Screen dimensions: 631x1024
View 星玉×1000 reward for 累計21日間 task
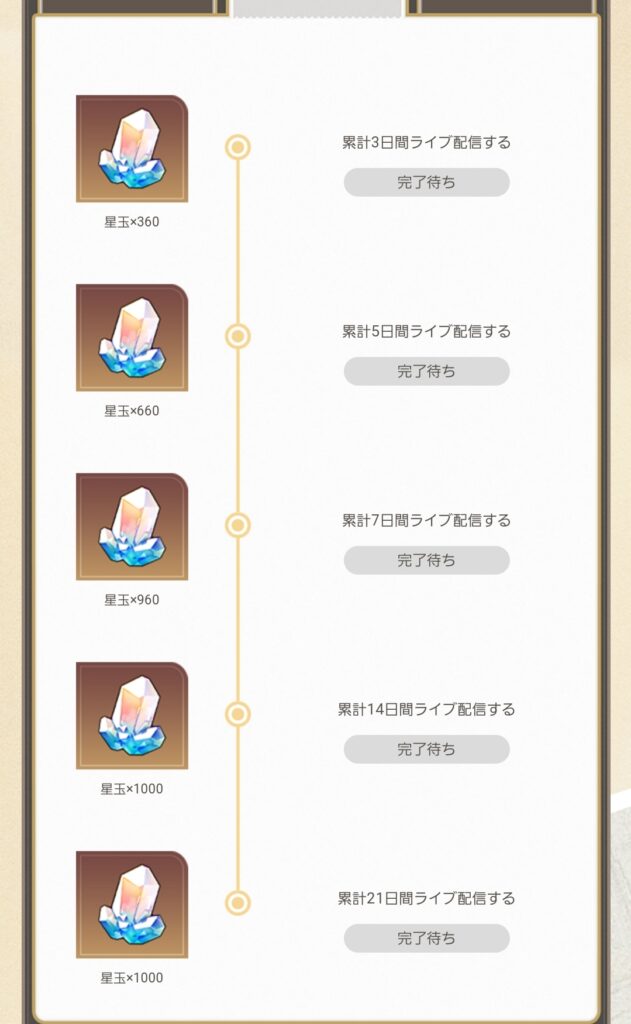click(x=132, y=905)
